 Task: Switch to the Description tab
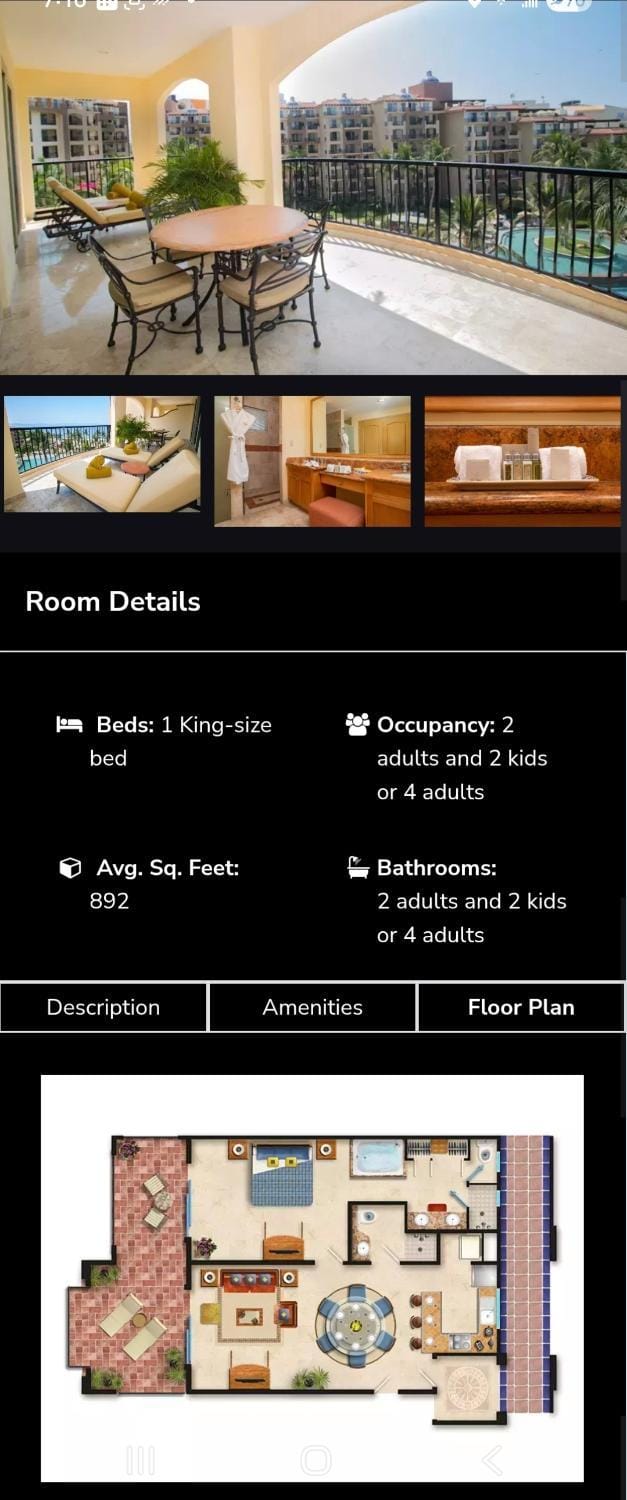pyautogui.click(x=104, y=1007)
